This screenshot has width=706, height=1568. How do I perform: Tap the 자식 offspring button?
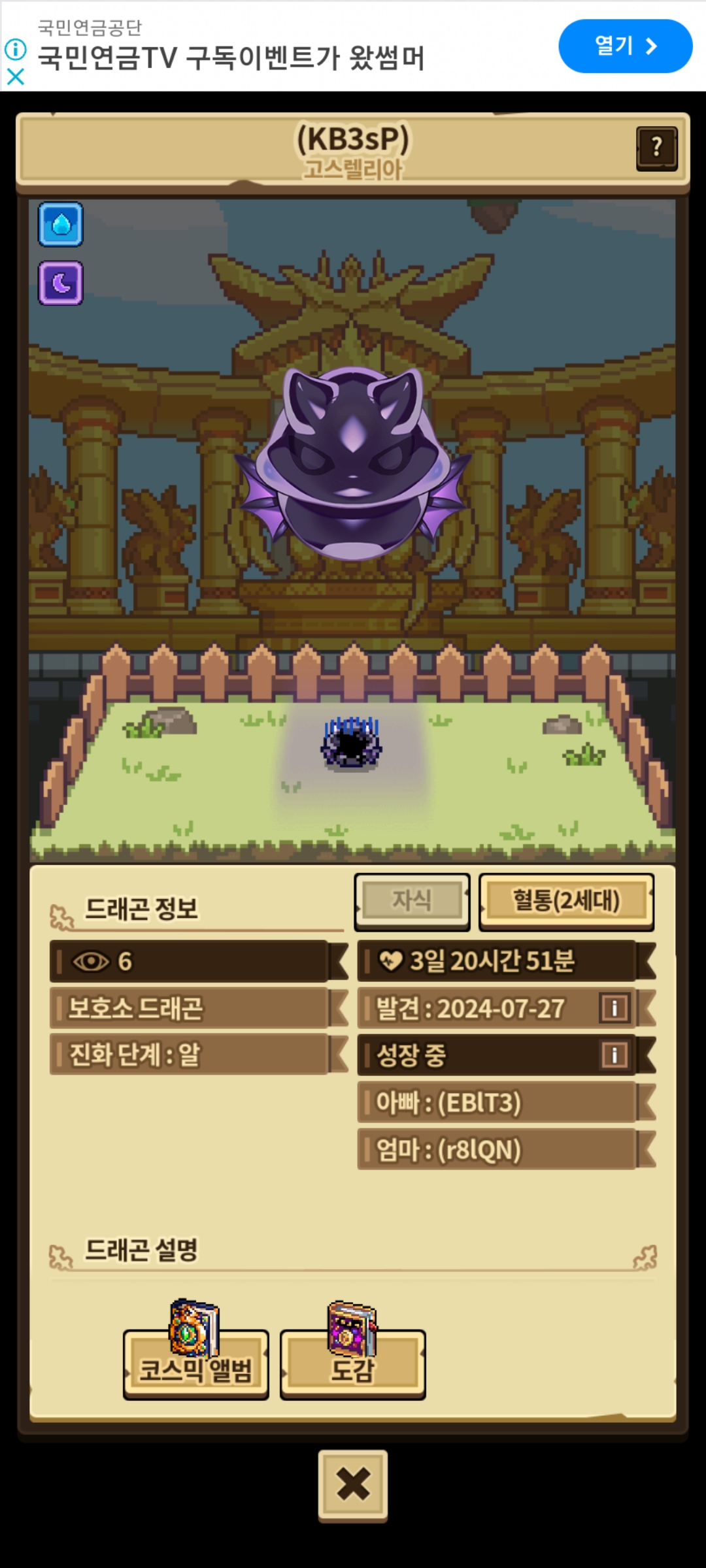click(412, 901)
